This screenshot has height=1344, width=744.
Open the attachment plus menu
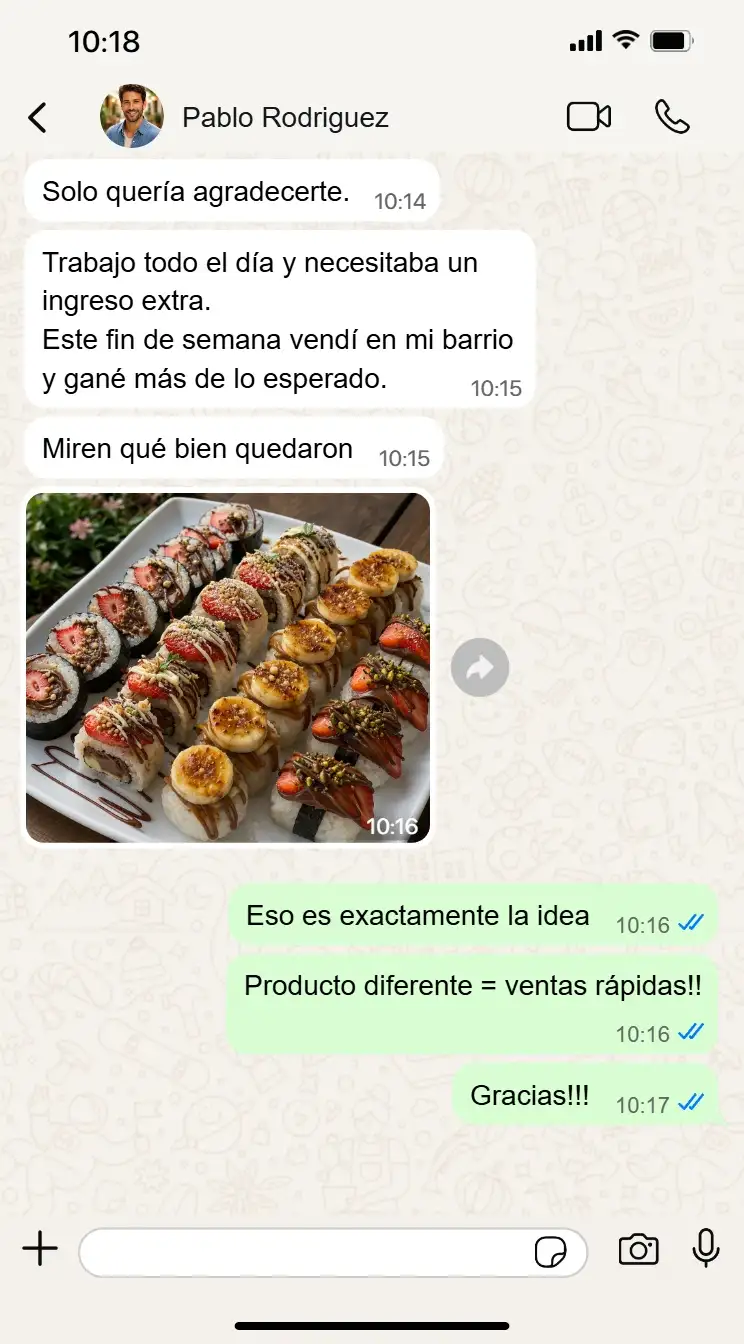(40, 1249)
